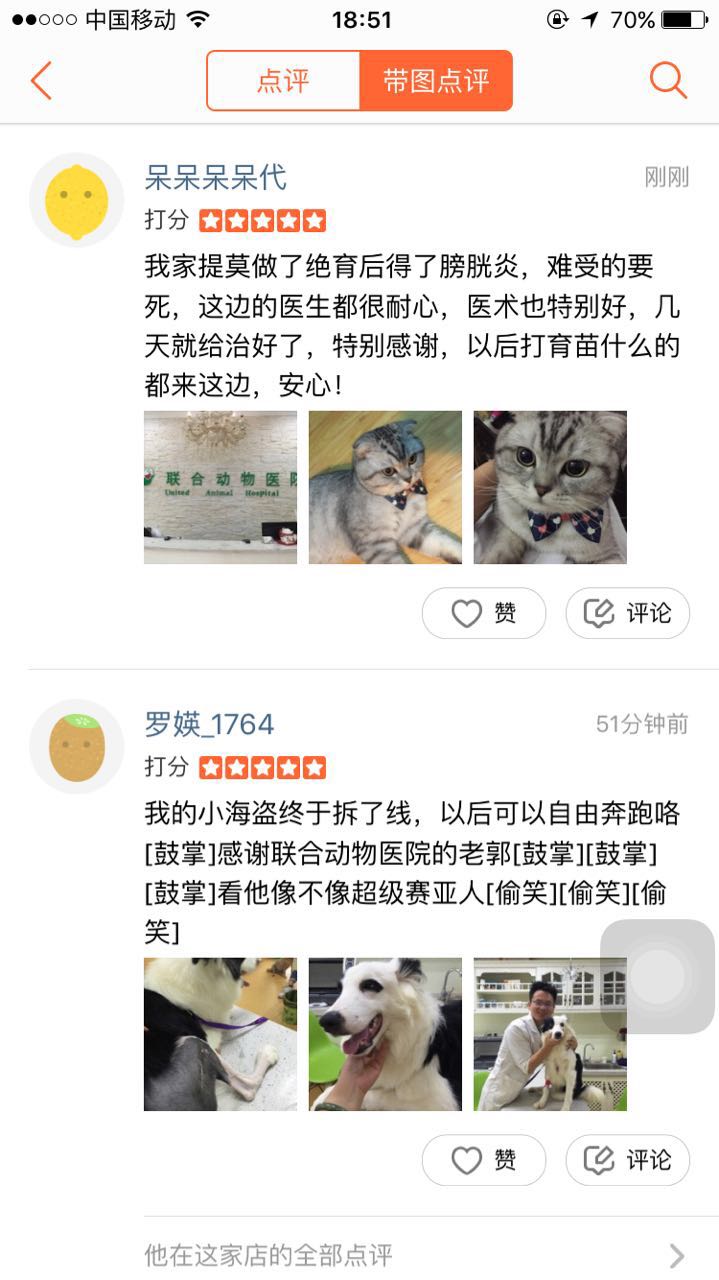
Task: Open 罗媖_1764's kiwi avatar profile
Action: 76,747
